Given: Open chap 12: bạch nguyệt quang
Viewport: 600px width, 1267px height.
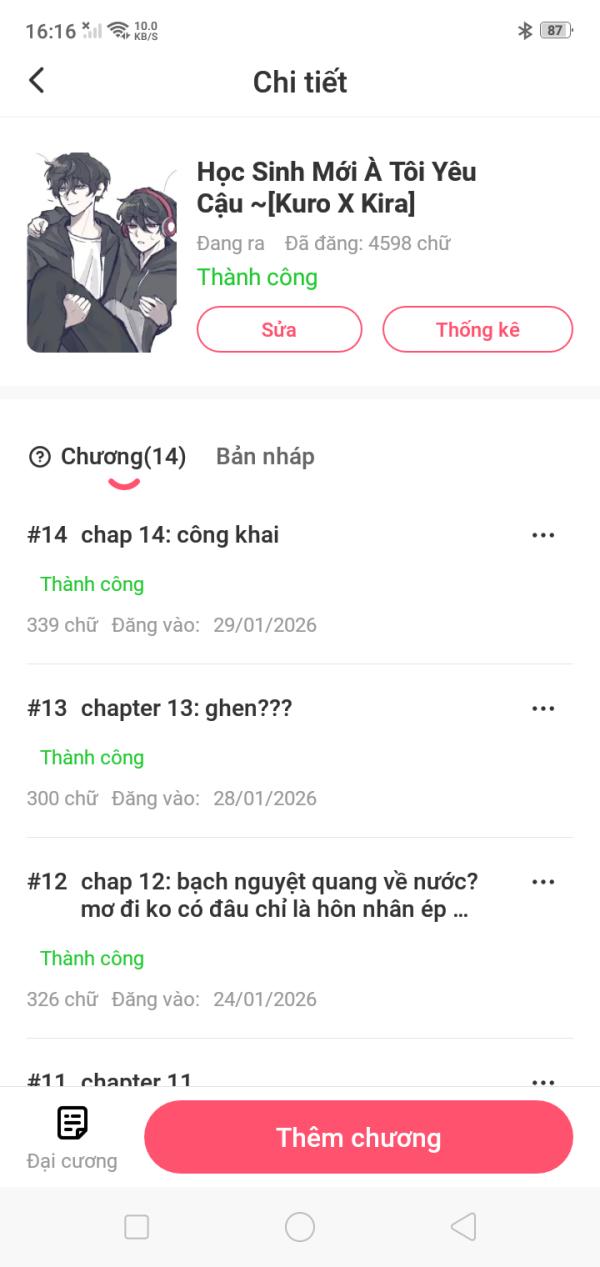Looking at the screenshot, I should [278, 896].
